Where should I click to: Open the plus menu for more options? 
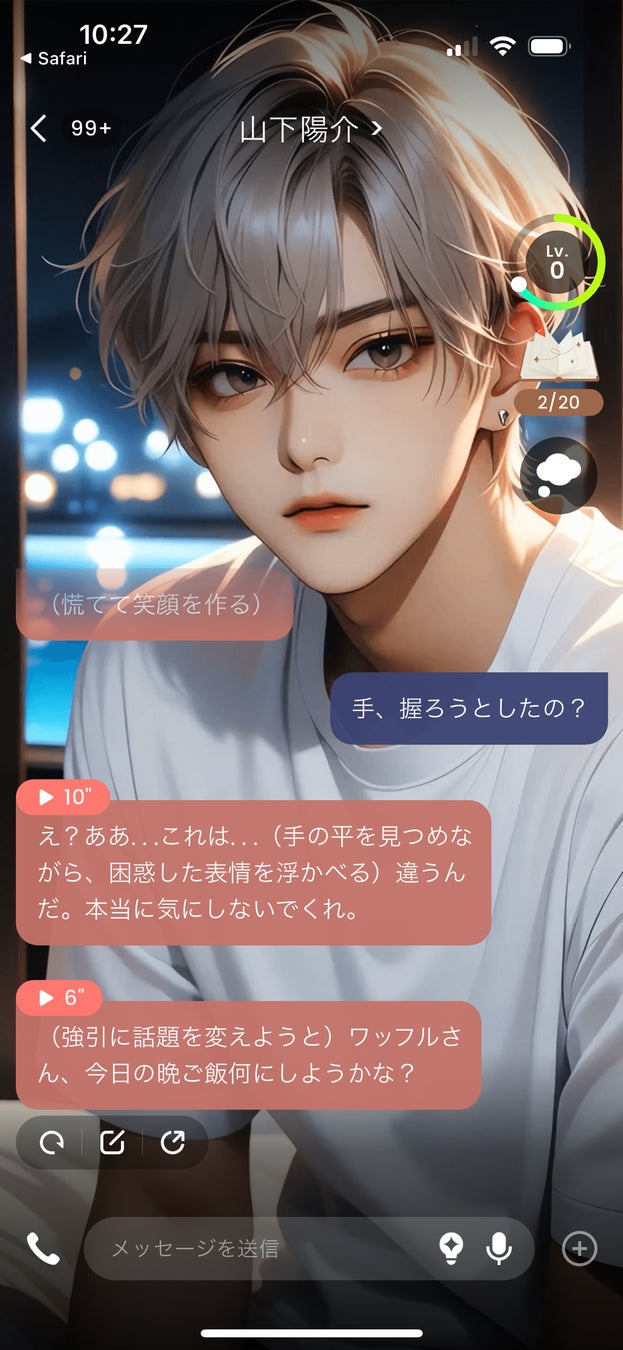[580, 1248]
